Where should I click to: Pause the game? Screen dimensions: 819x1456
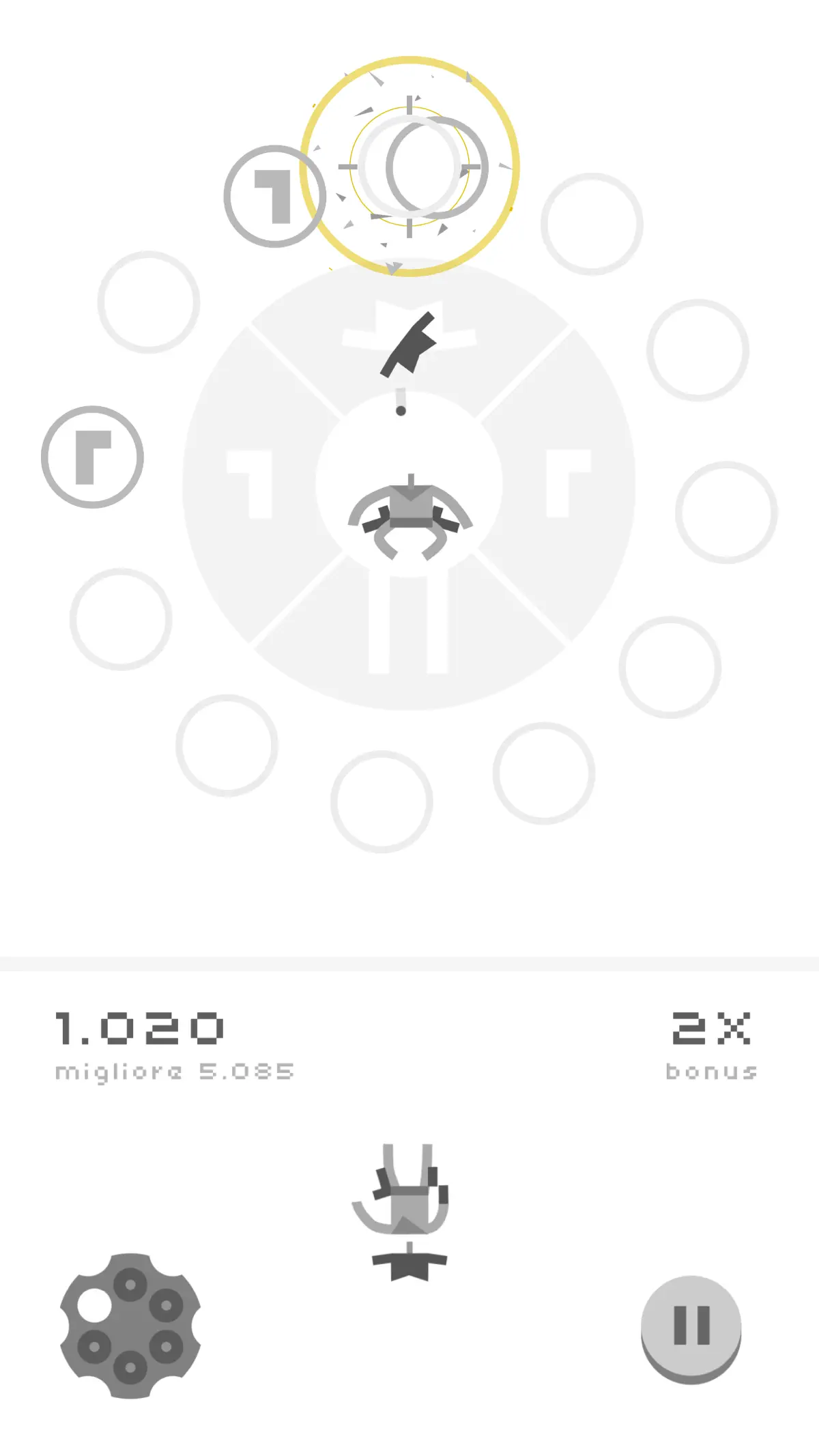[691, 1328]
